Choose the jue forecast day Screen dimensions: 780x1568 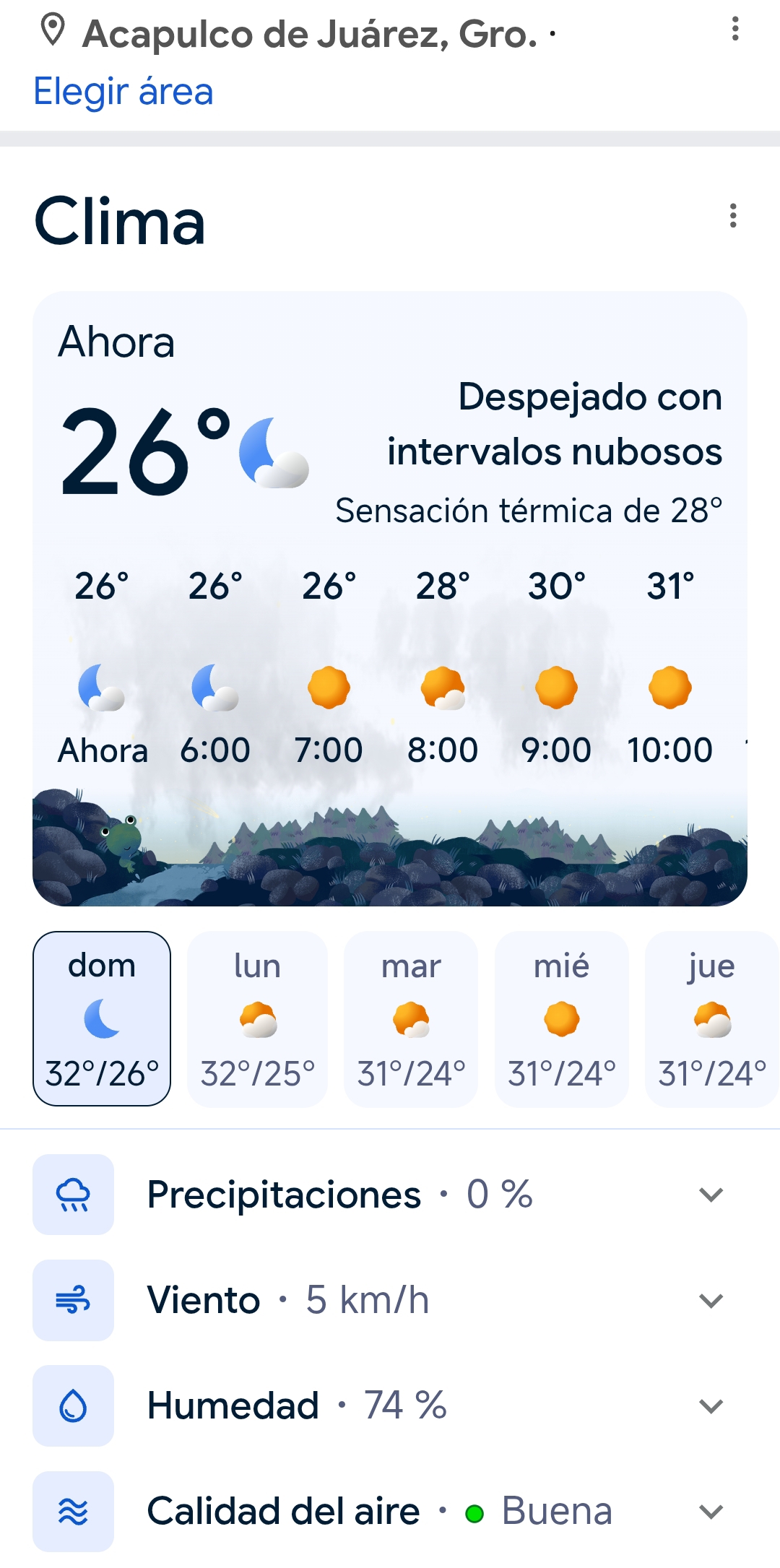pos(711,1018)
